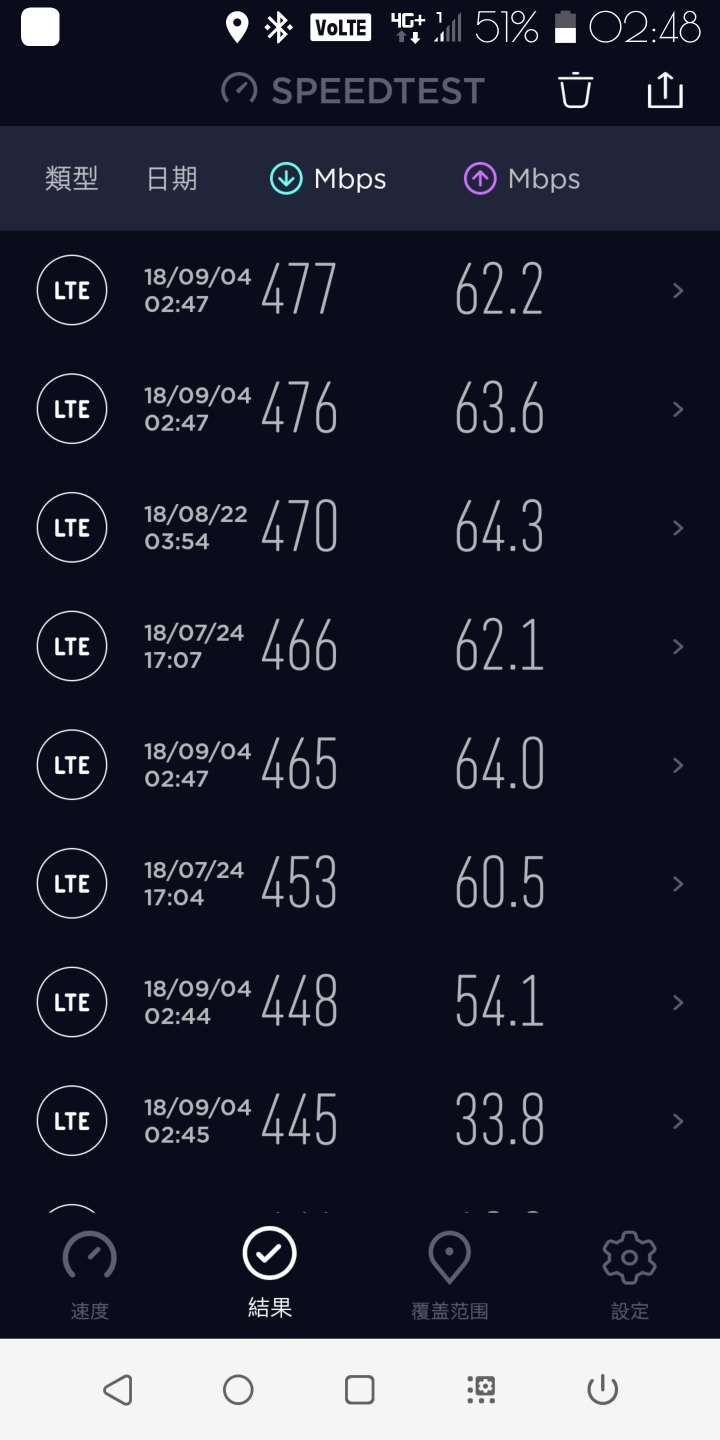Screen dimensions: 720x1440
Task: Go to the home screen
Action: point(238,1389)
